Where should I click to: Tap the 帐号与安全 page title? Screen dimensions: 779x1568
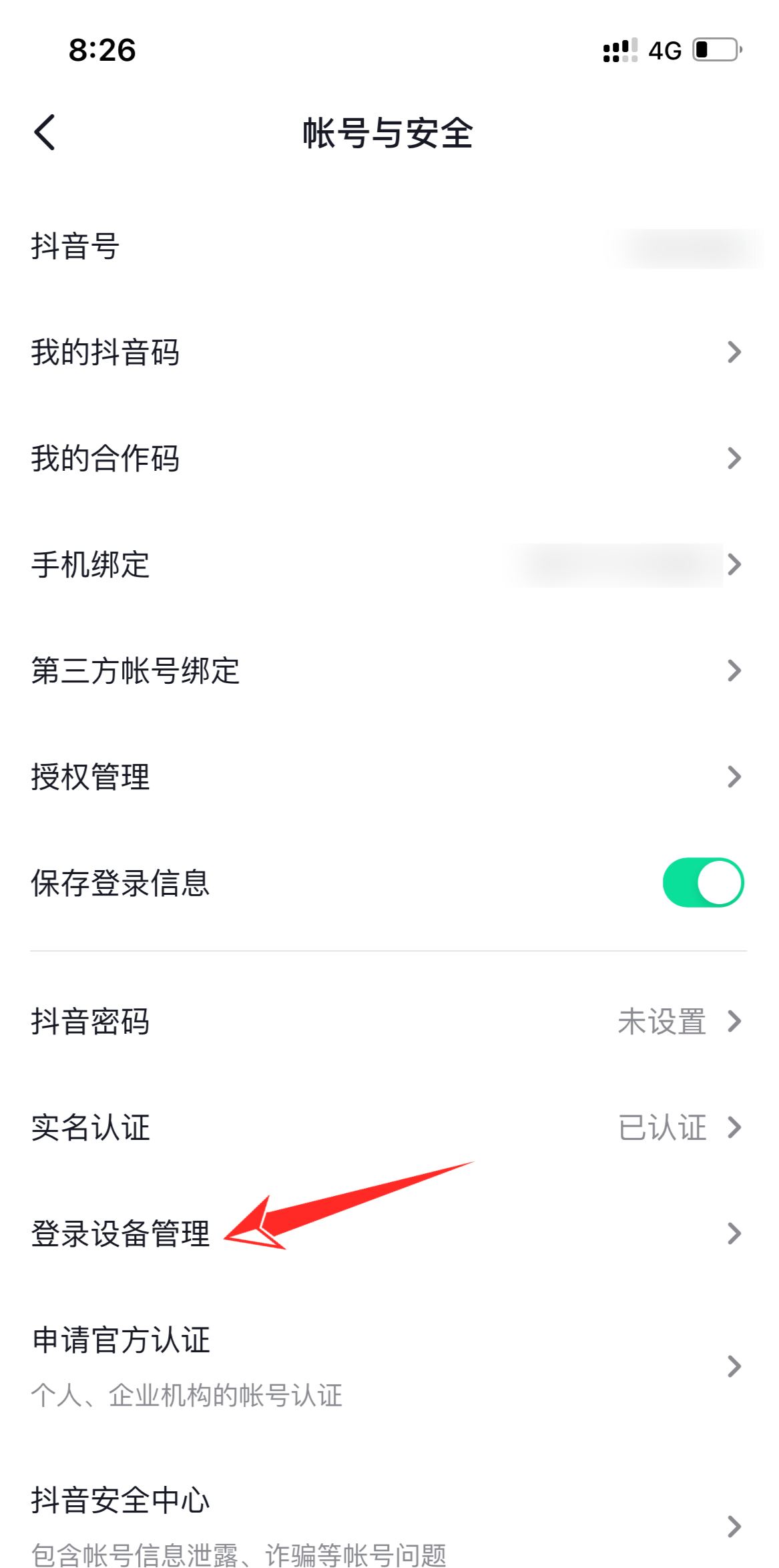(389, 132)
